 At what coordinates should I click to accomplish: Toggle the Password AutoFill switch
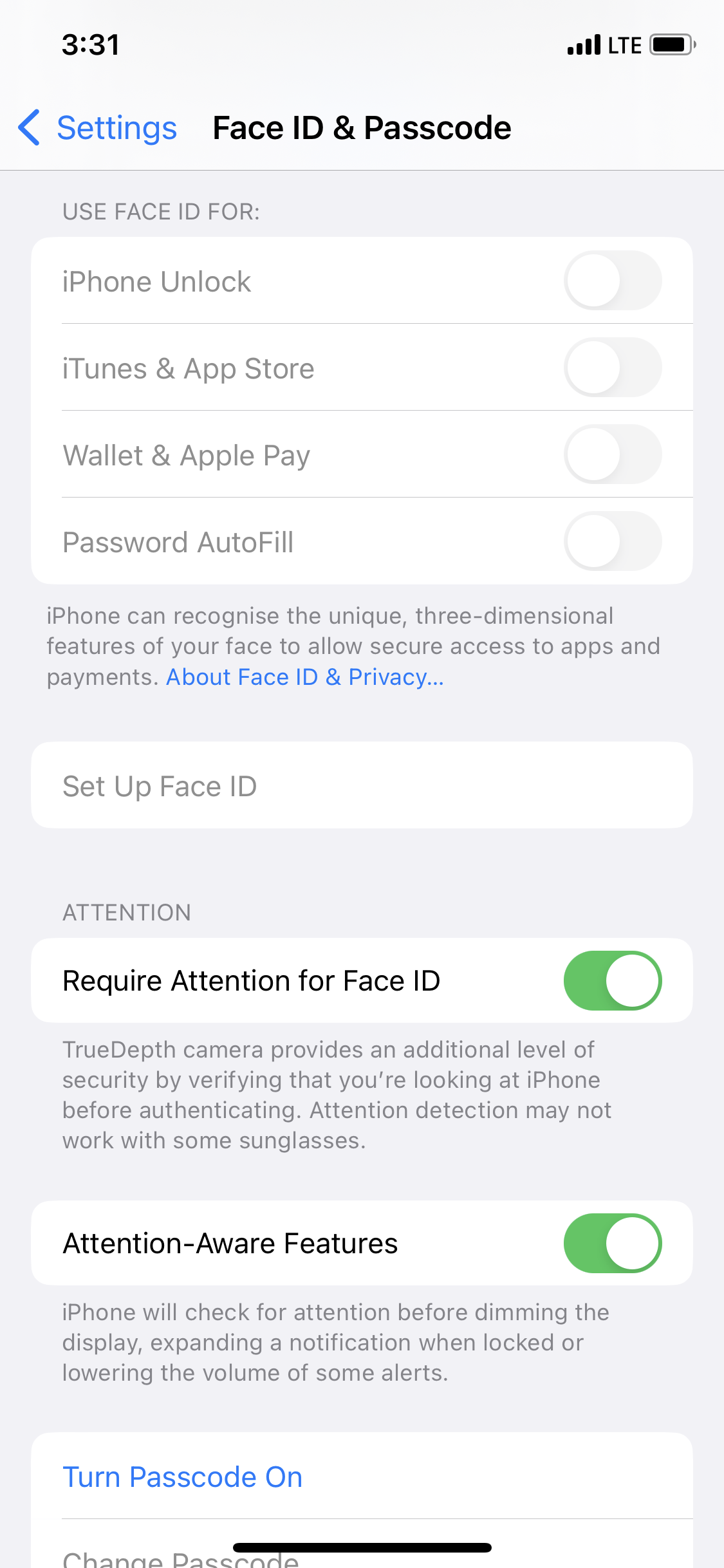click(612, 541)
